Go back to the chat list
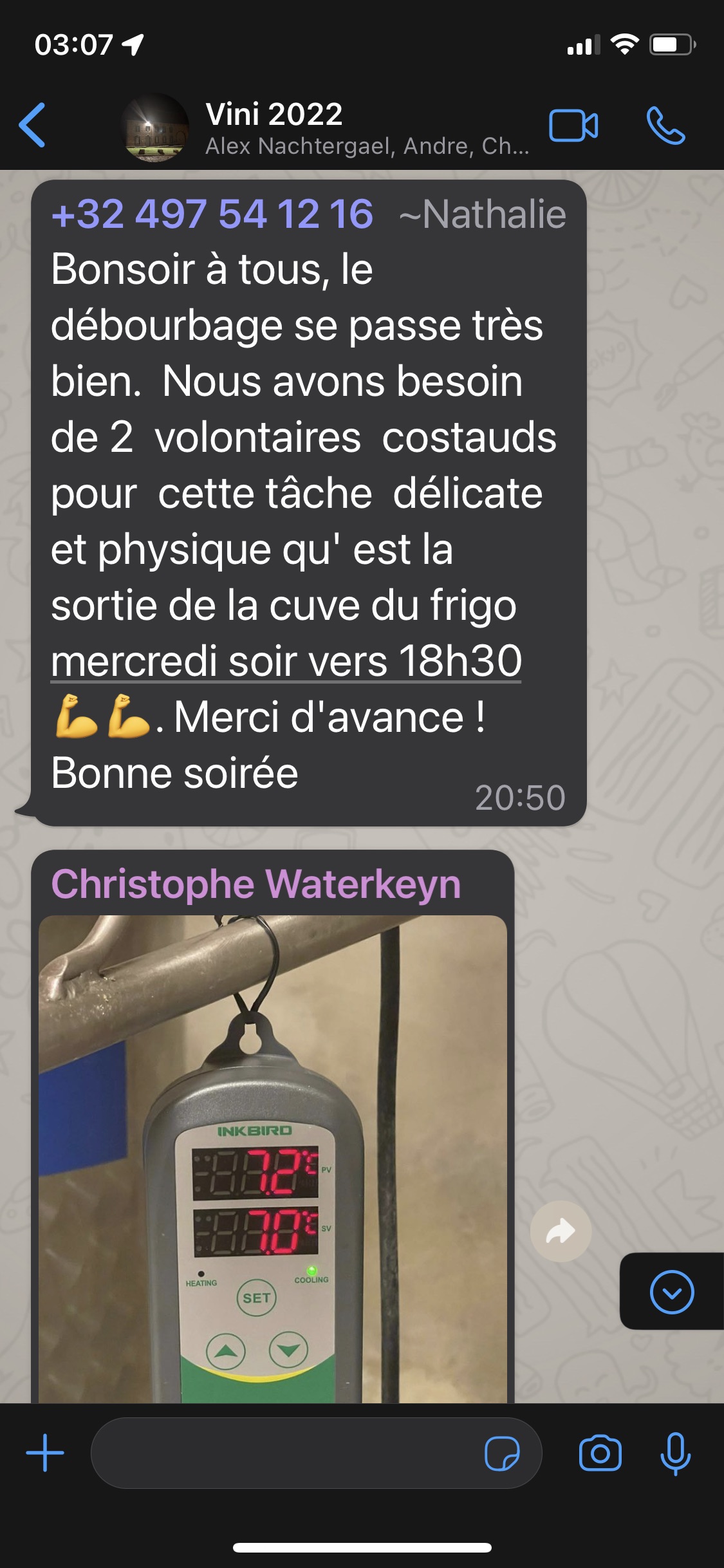The height and width of the screenshot is (1568, 724). tap(32, 125)
